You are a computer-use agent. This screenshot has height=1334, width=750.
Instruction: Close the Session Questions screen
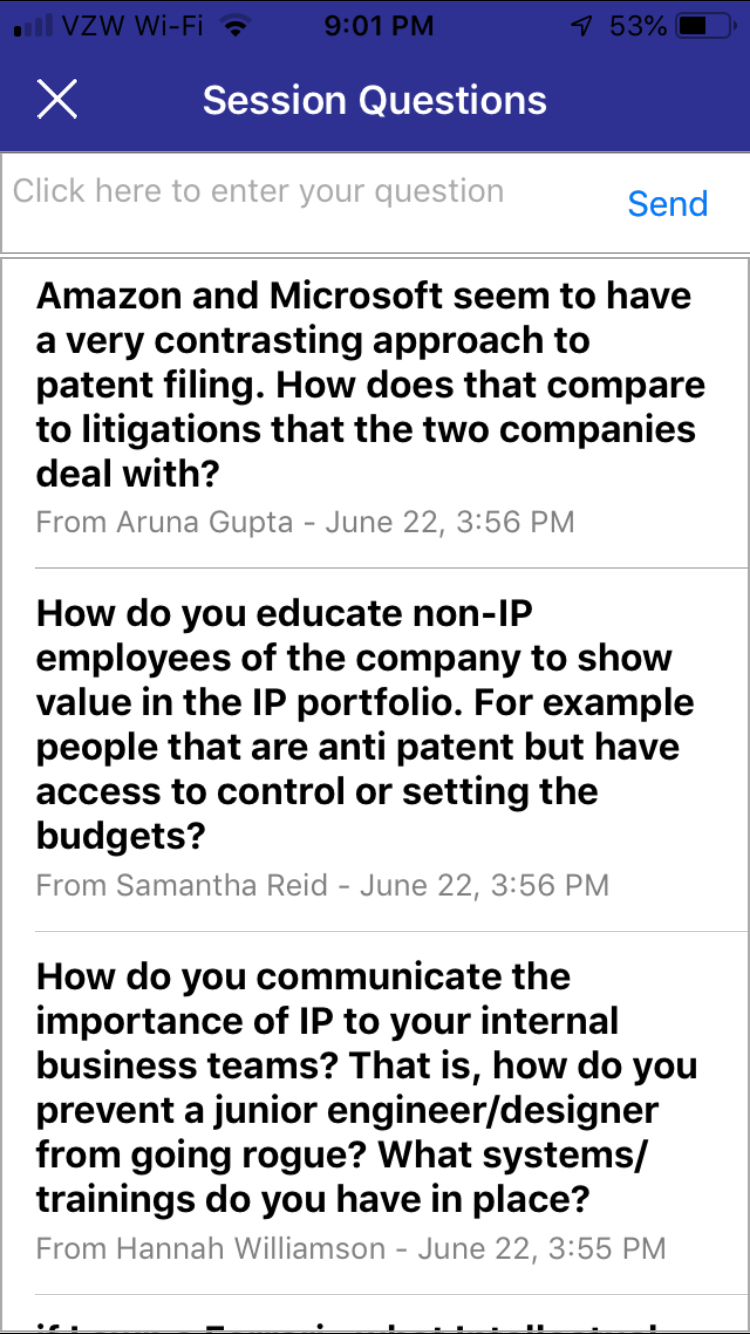[57, 100]
